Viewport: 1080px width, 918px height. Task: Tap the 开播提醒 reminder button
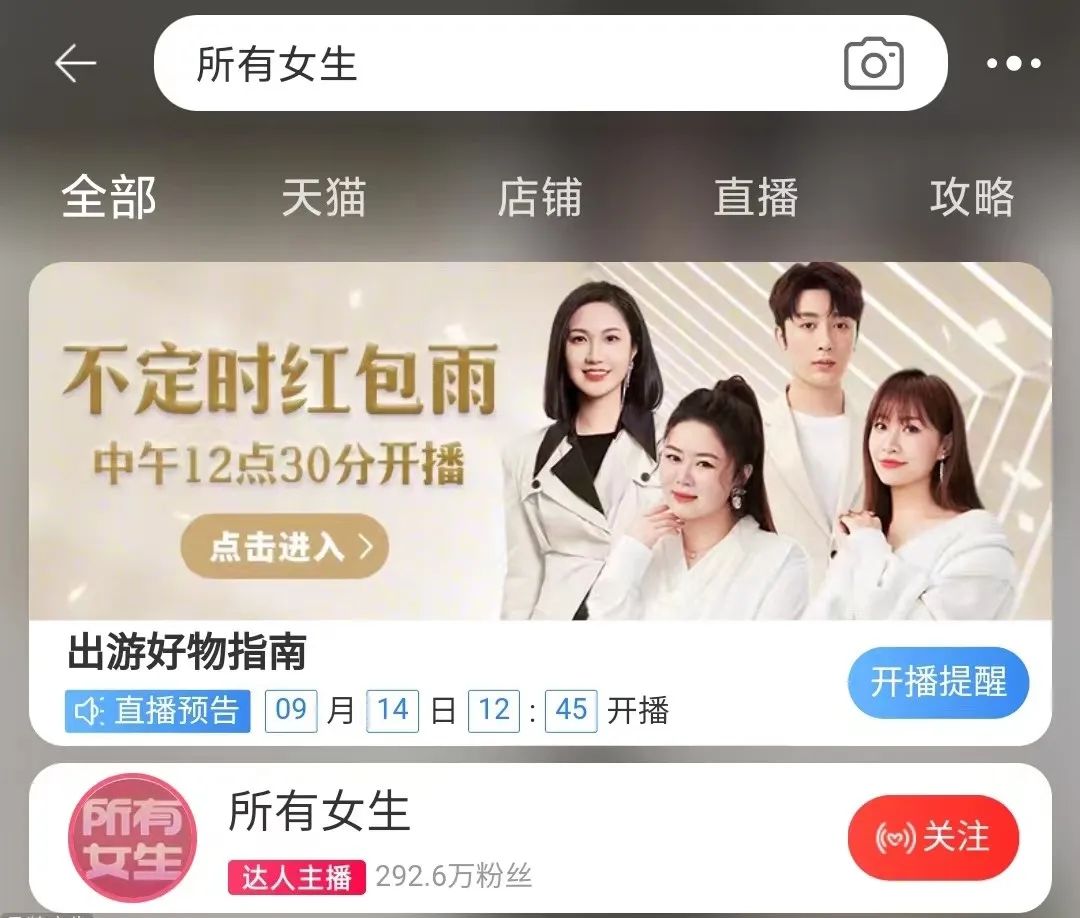[938, 683]
